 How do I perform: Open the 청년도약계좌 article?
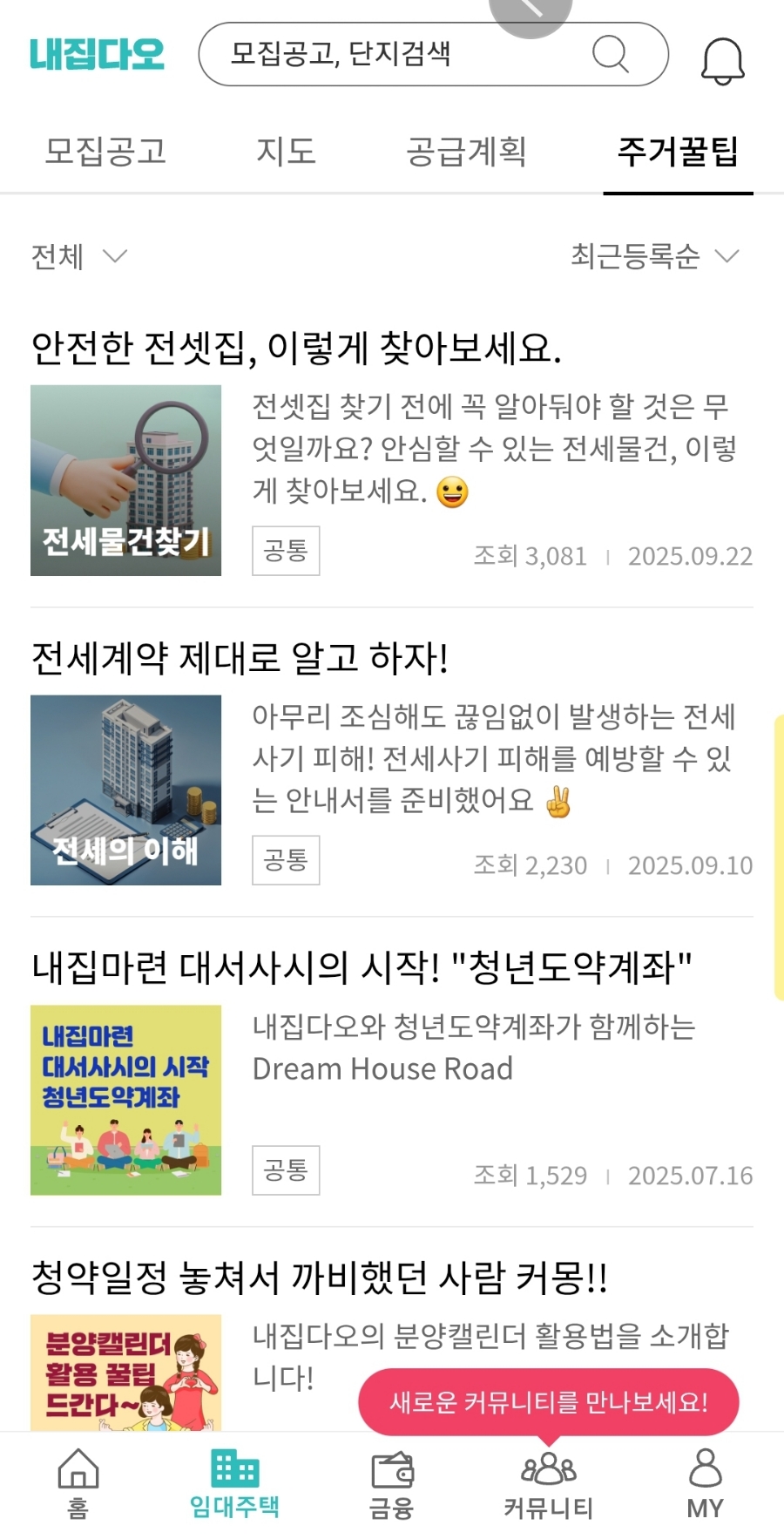click(x=362, y=967)
